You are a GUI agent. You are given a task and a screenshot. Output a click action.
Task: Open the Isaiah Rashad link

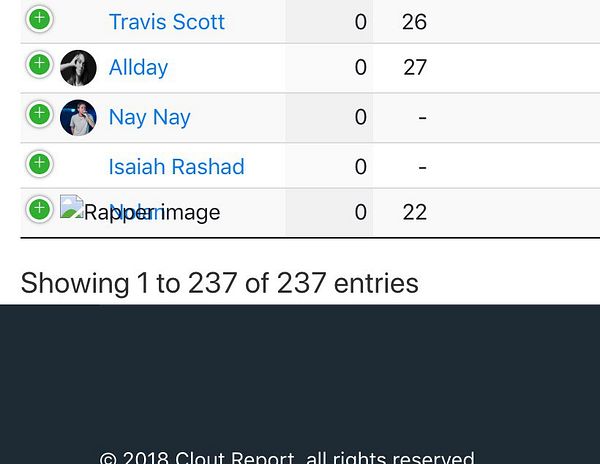(176, 167)
